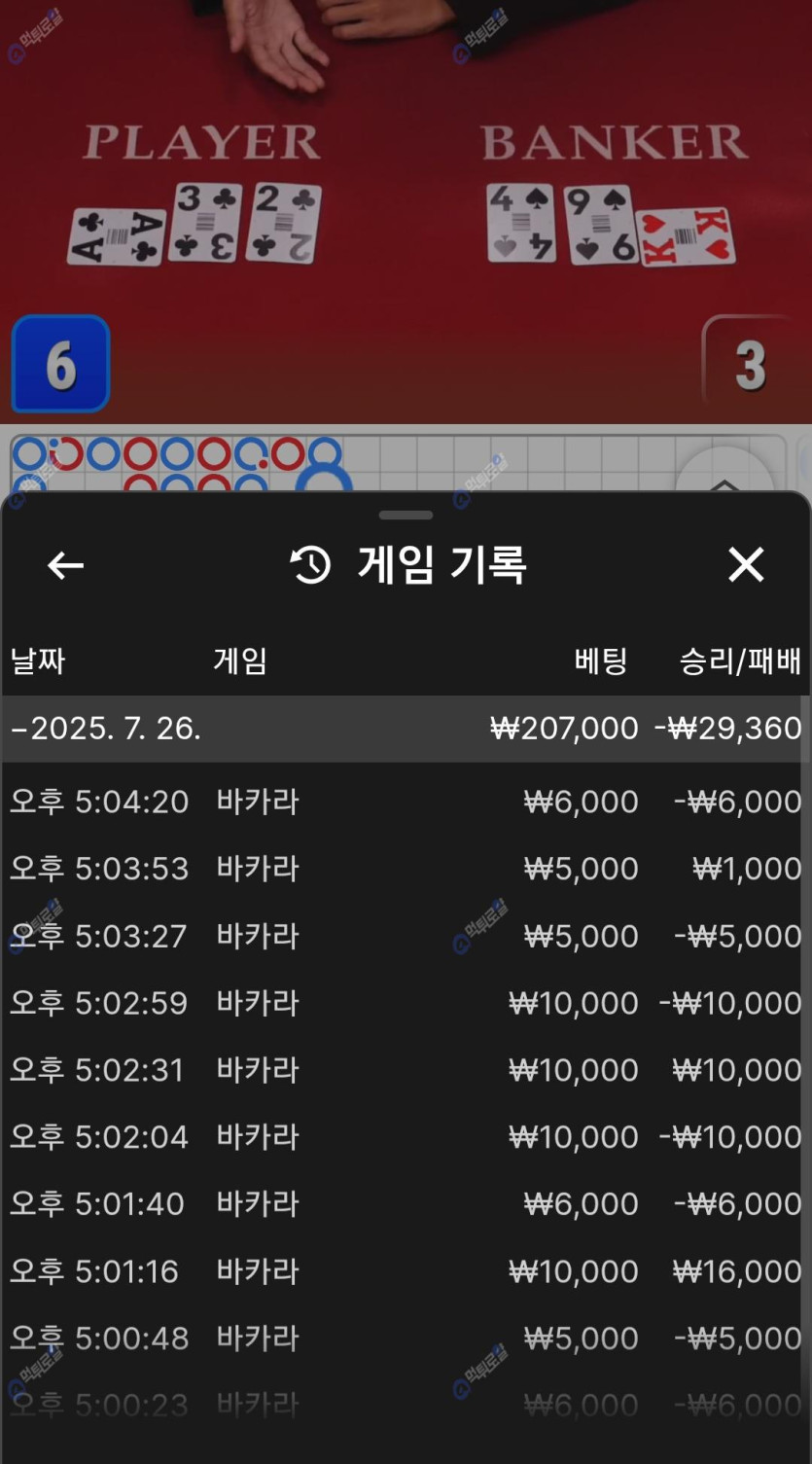The width and height of the screenshot is (812, 1464).
Task: Open the 5:02:31 baccarat record
Action: (405, 1070)
